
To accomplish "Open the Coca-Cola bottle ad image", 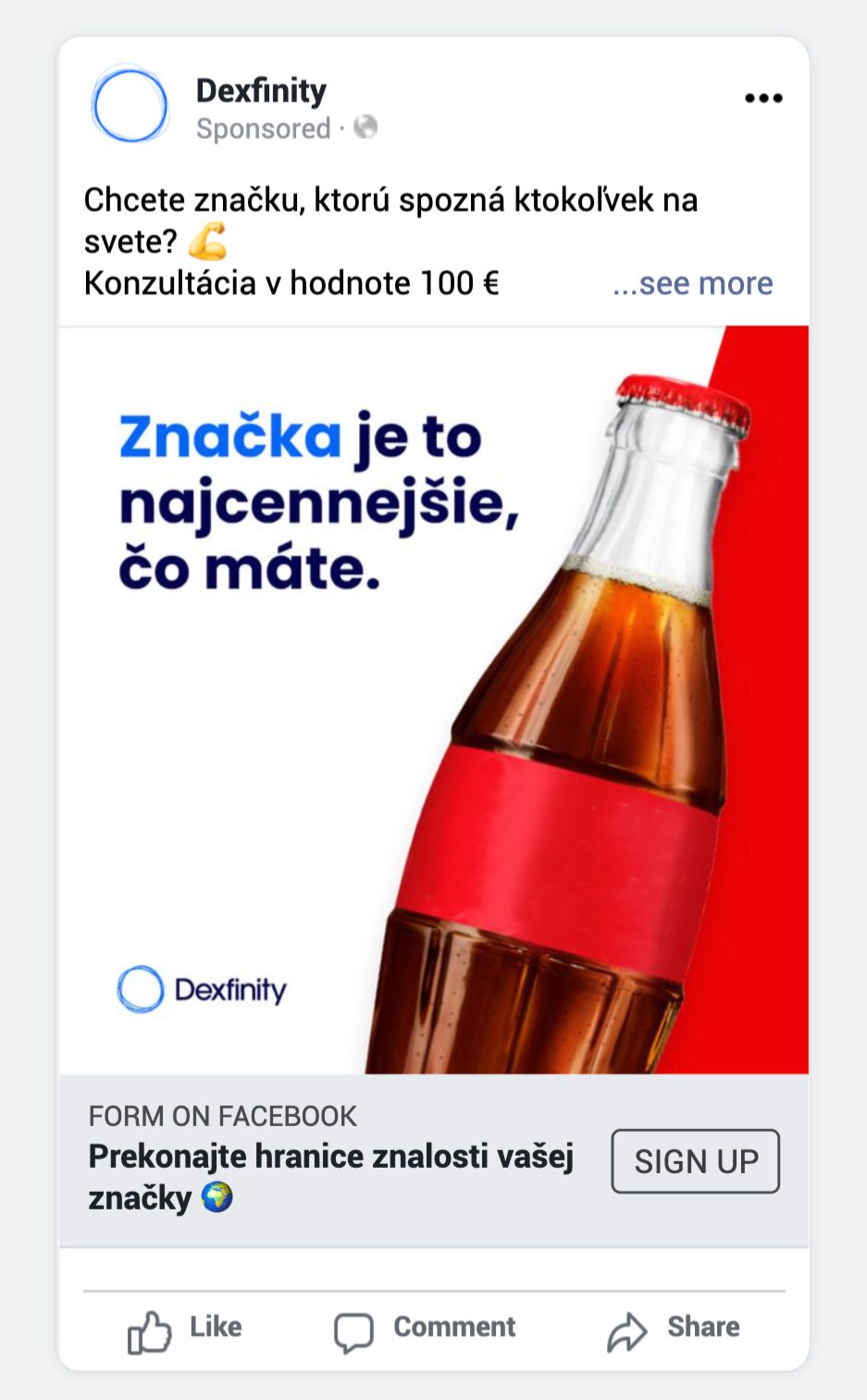I will point(434,700).
